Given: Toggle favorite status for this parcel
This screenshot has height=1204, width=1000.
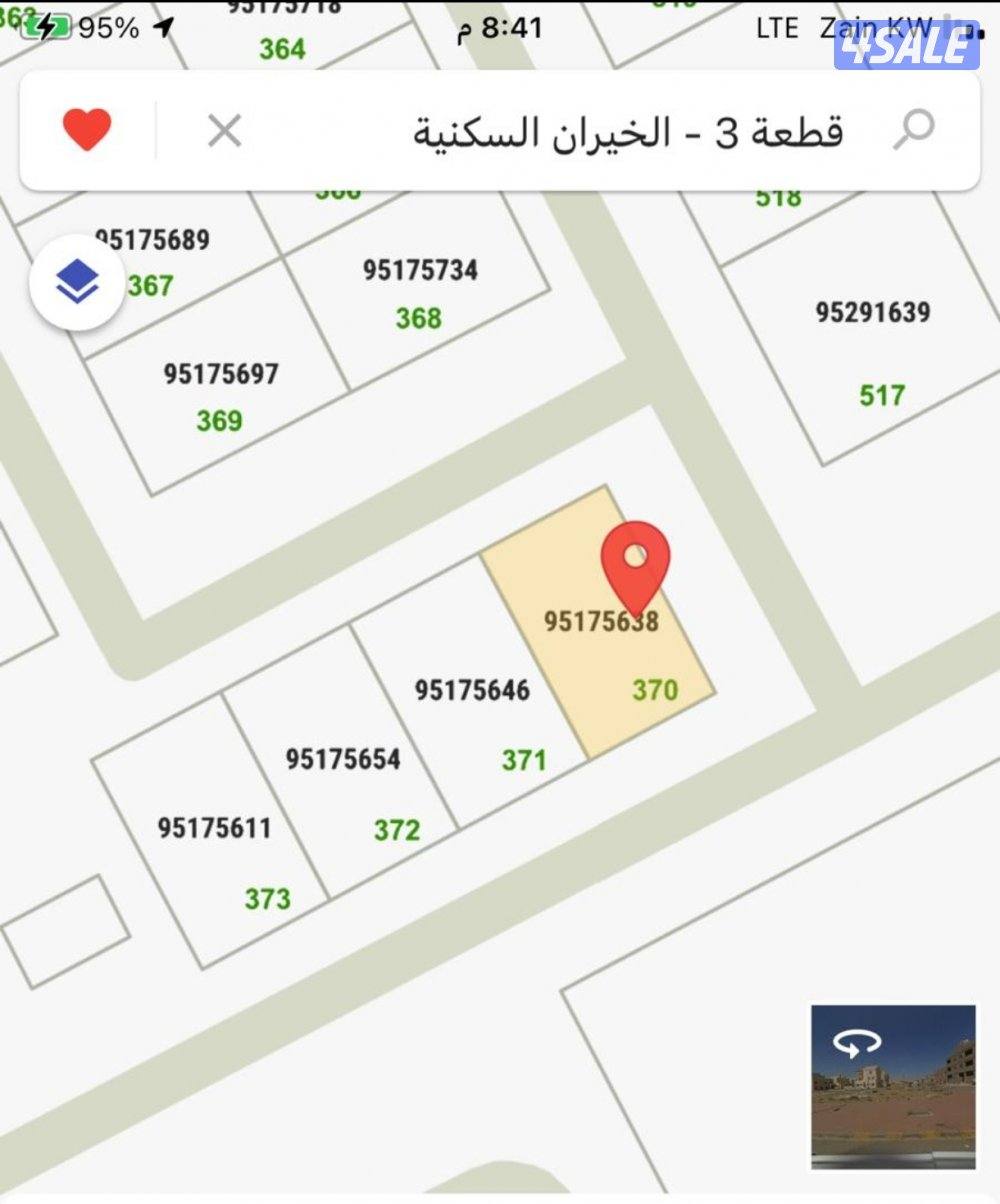Looking at the screenshot, I should coord(87,128).
